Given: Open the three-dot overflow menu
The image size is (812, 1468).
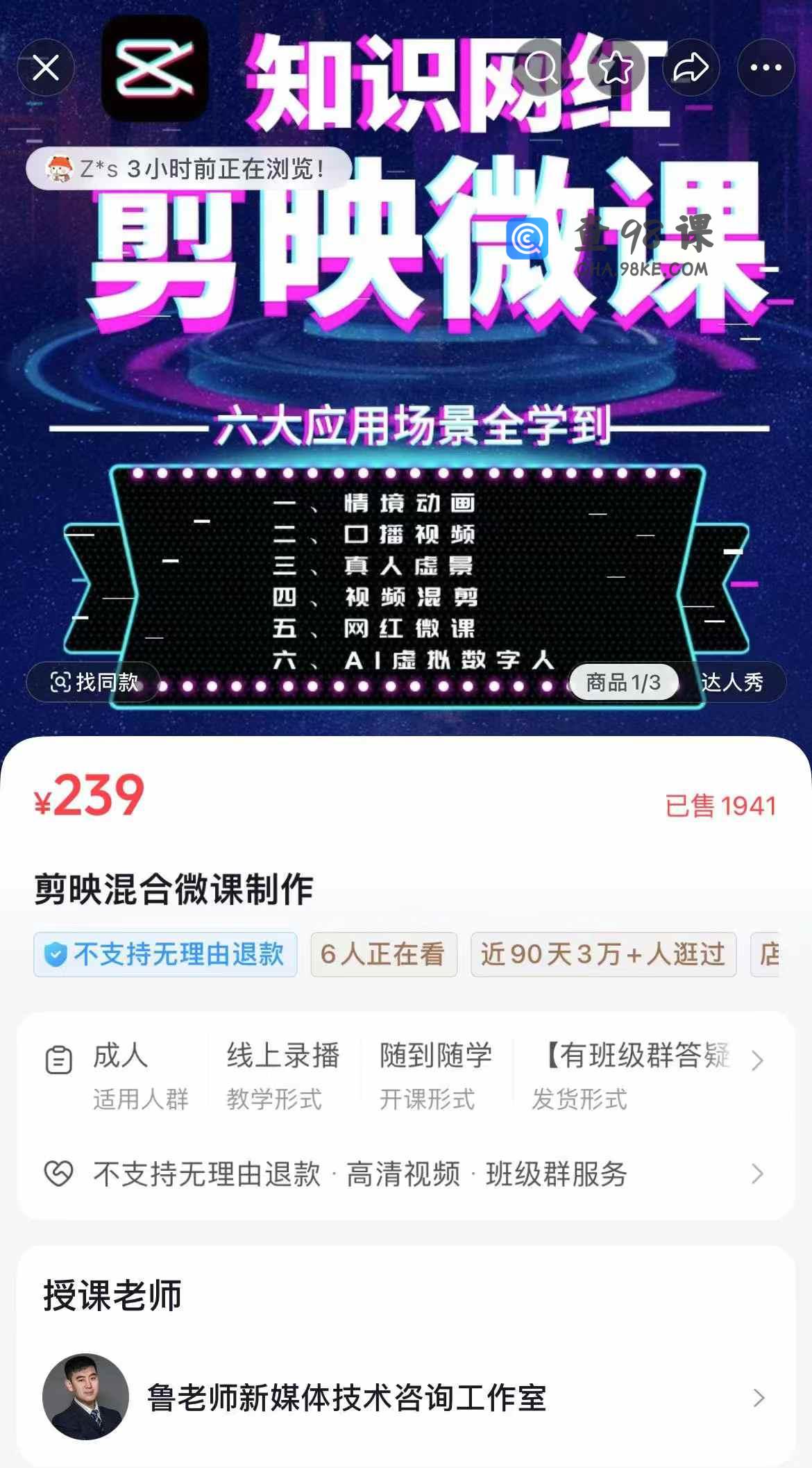Looking at the screenshot, I should (766, 67).
